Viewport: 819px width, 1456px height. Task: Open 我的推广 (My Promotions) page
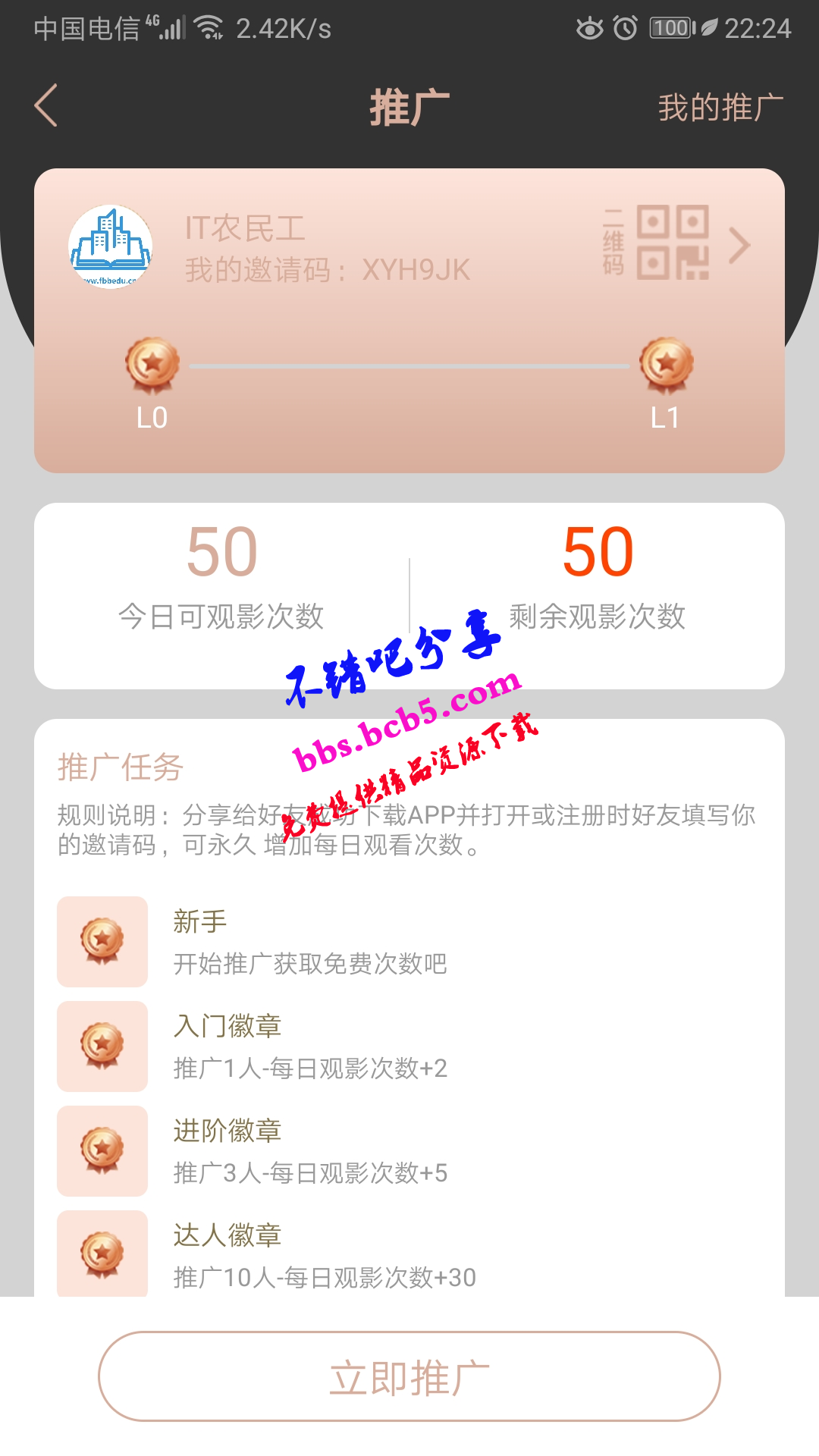[720, 107]
